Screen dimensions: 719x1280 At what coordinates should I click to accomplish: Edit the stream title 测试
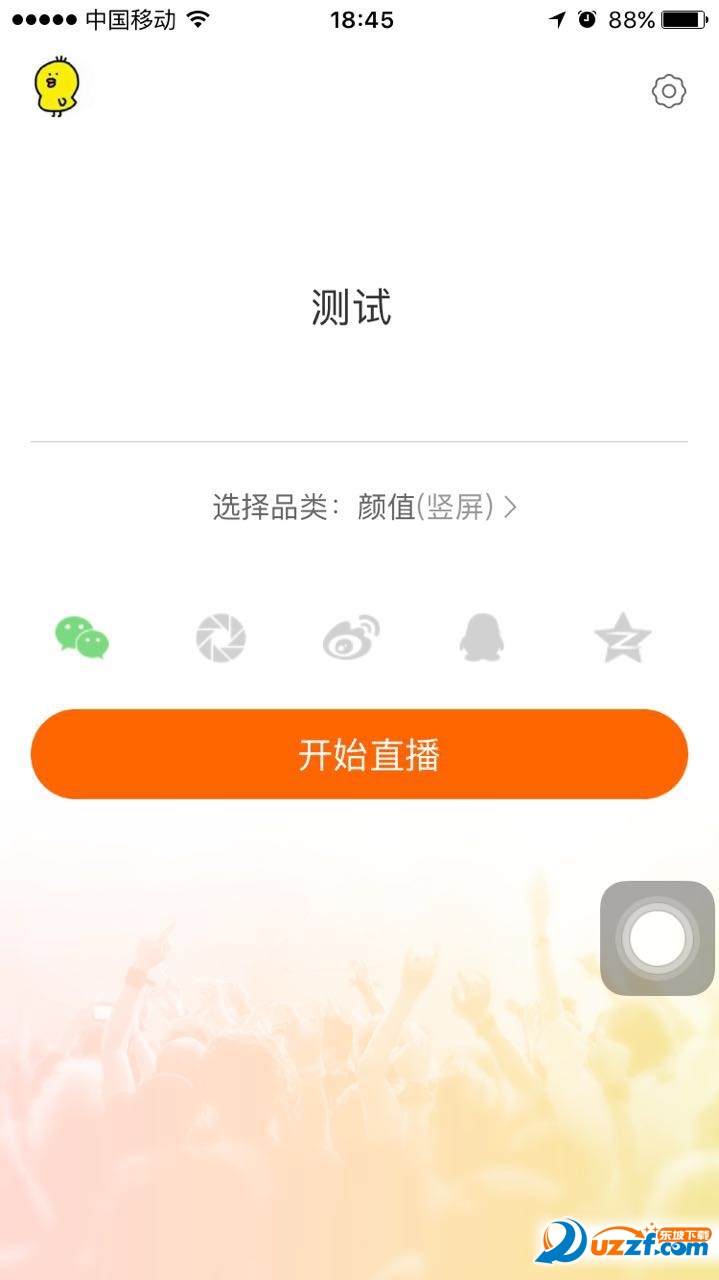pos(351,308)
